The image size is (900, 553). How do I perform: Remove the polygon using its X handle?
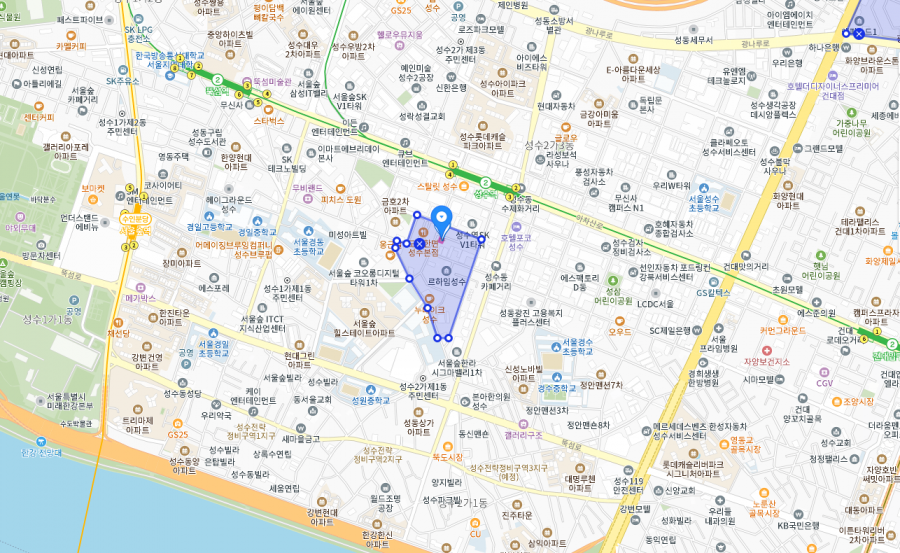pyautogui.click(x=418, y=244)
